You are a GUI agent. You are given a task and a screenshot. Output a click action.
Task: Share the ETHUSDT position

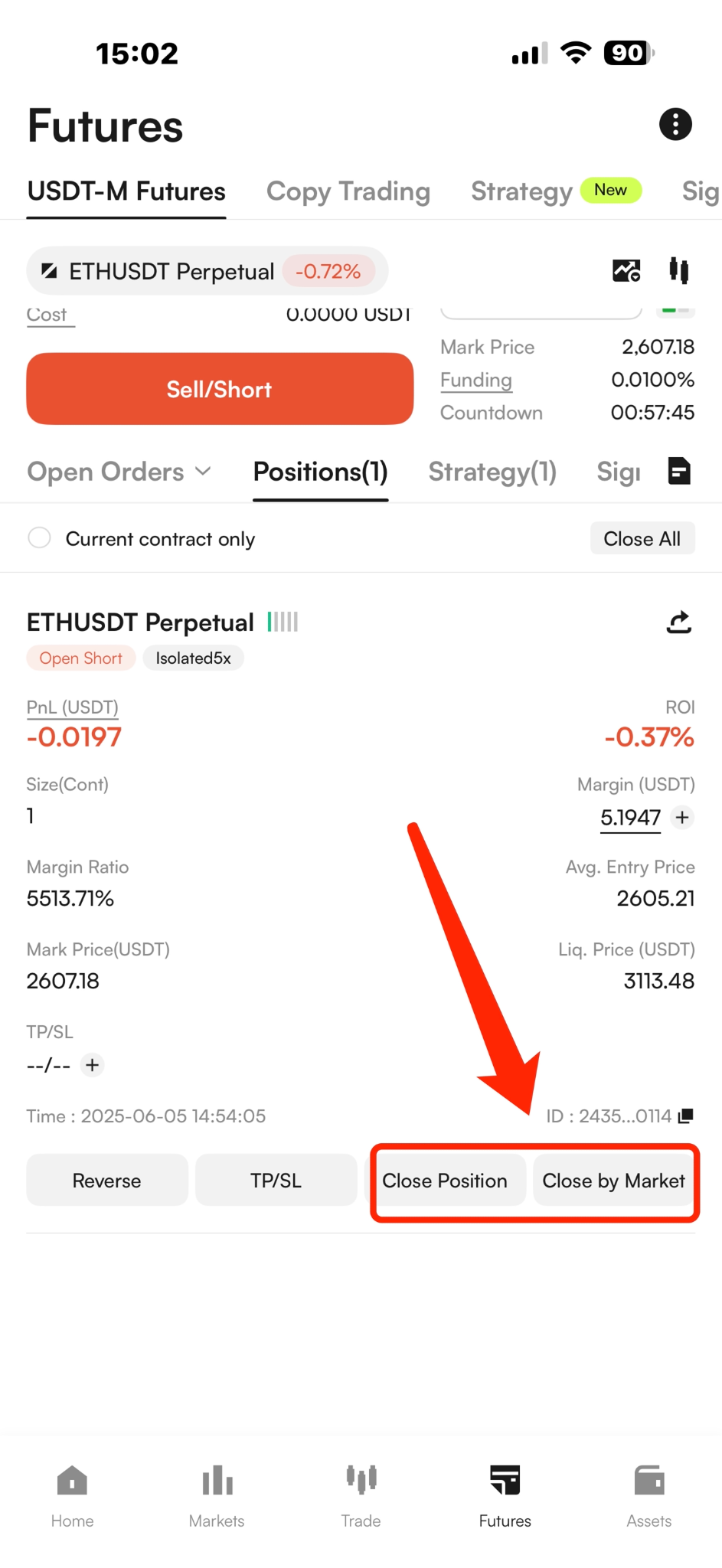coord(678,622)
